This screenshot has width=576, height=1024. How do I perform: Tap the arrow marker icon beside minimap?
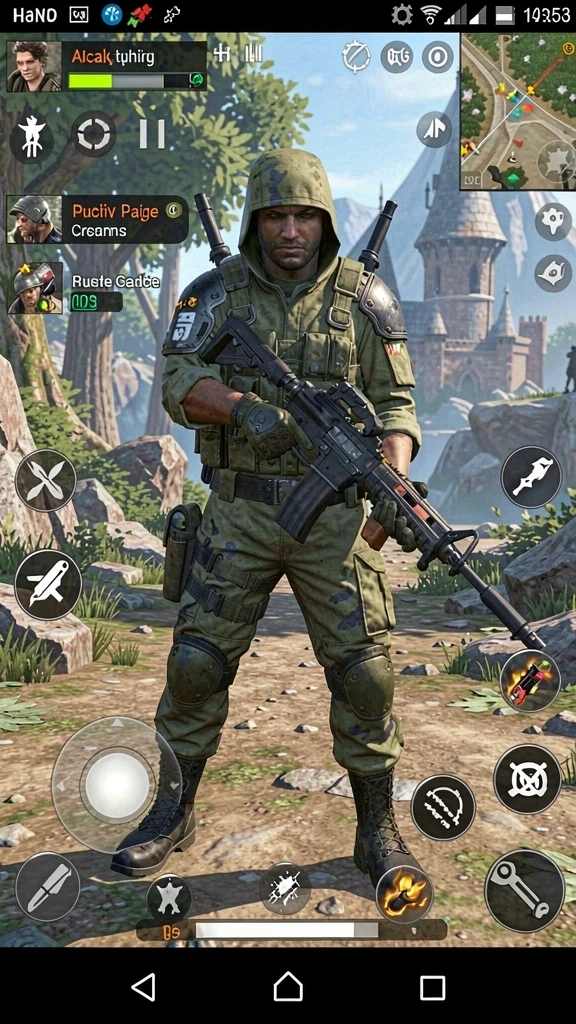(434, 129)
